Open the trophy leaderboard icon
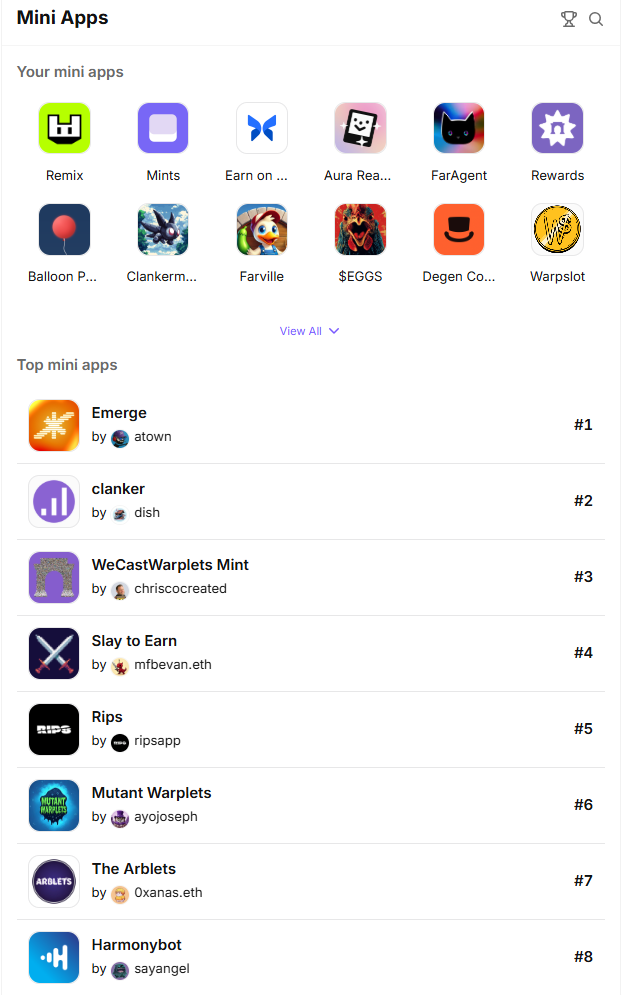The image size is (622, 995). (569, 19)
